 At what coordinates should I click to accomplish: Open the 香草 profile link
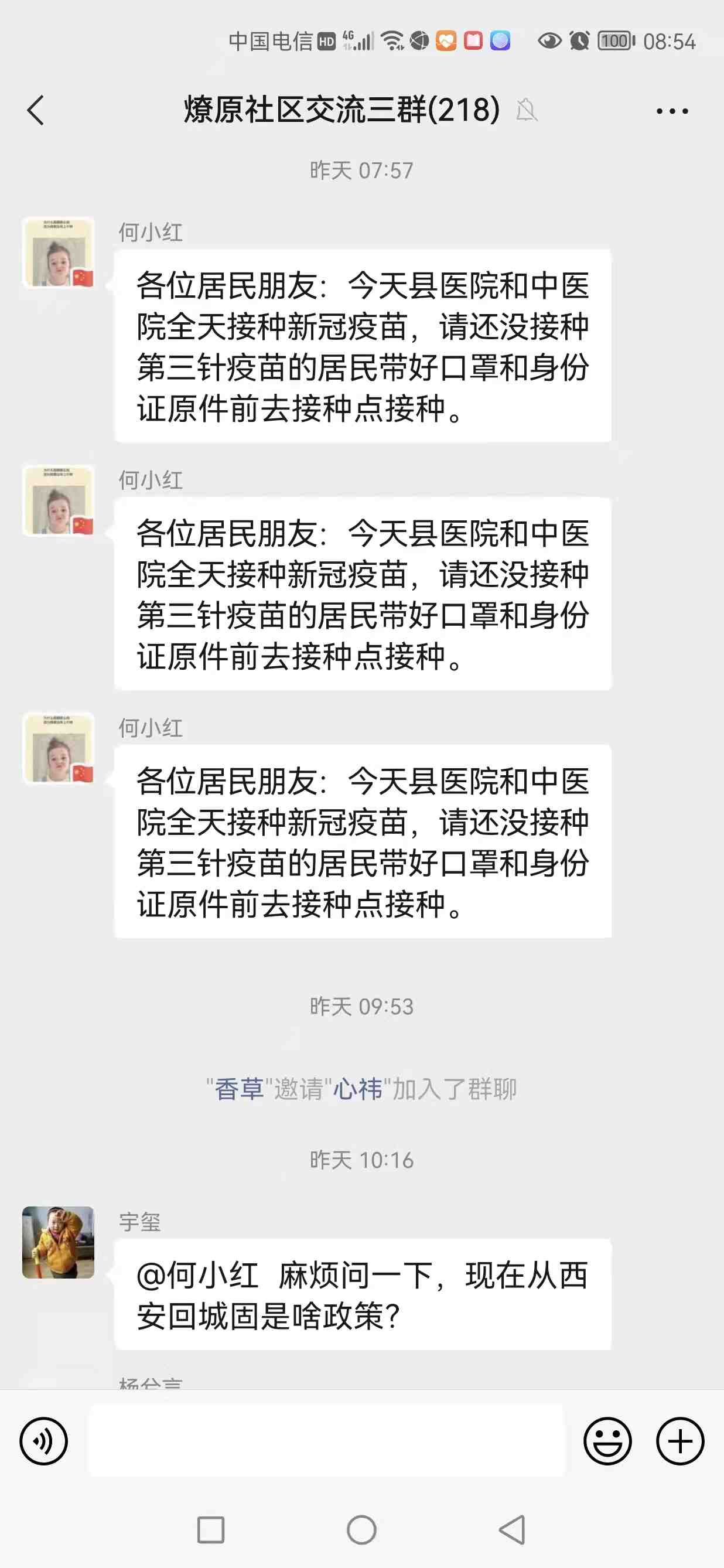(x=239, y=1089)
